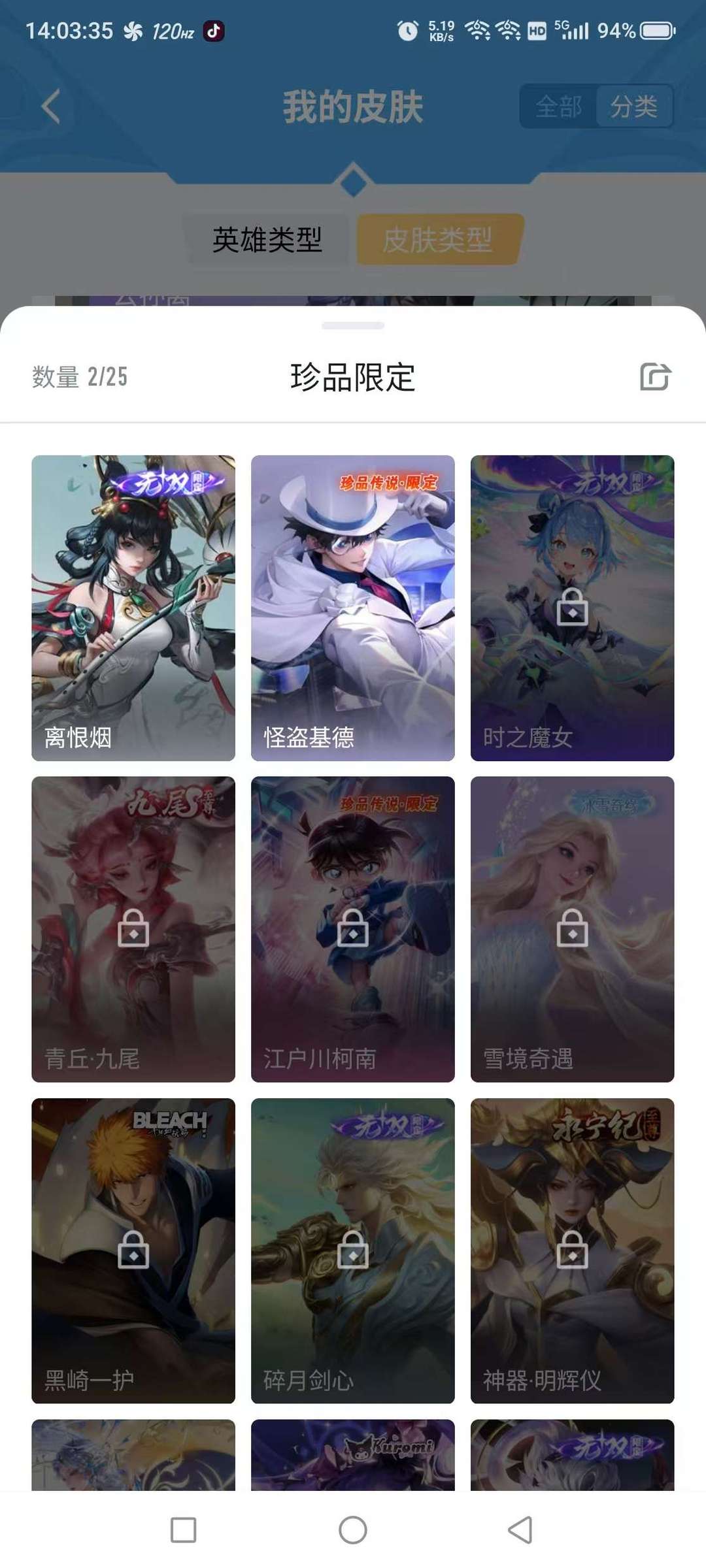Viewport: 706px width, 1568px height.
Task: View the locked 时之魔女 skin
Action: (x=573, y=608)
